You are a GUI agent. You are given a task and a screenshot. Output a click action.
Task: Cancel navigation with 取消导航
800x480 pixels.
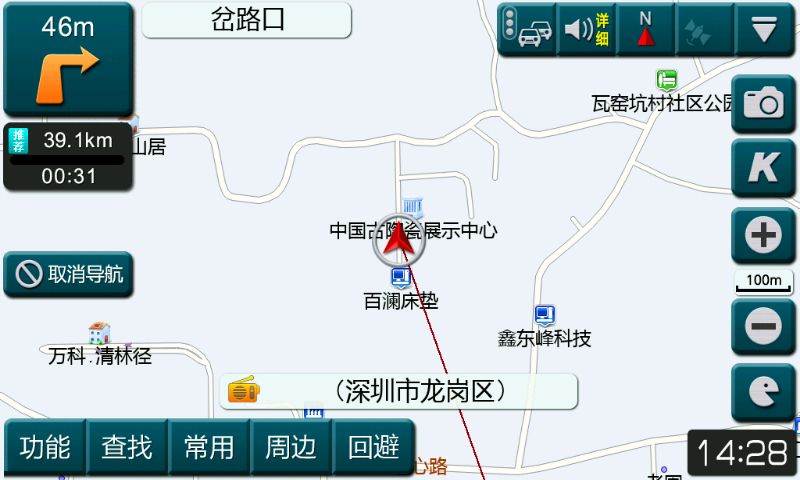tap(68, 274)
